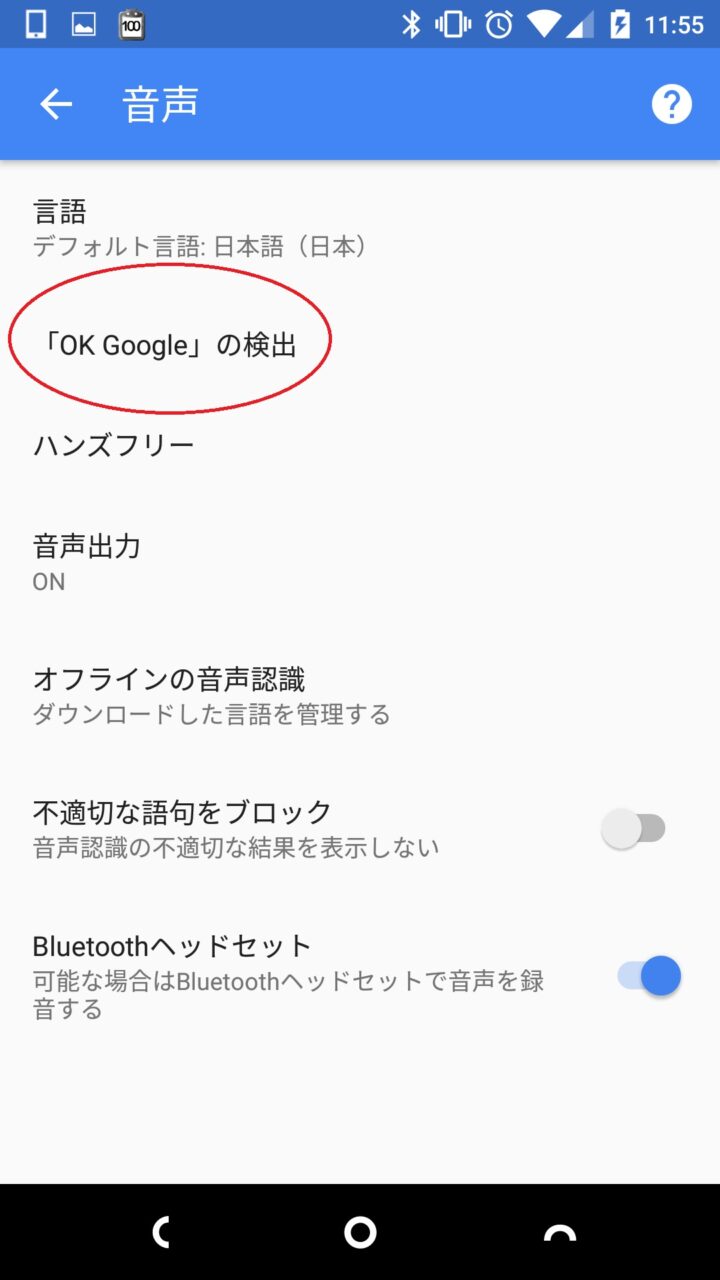The width and height of the screenshot is (720, 1280).
Task: Open the ハンズフリー option
Action: [114, 445]
